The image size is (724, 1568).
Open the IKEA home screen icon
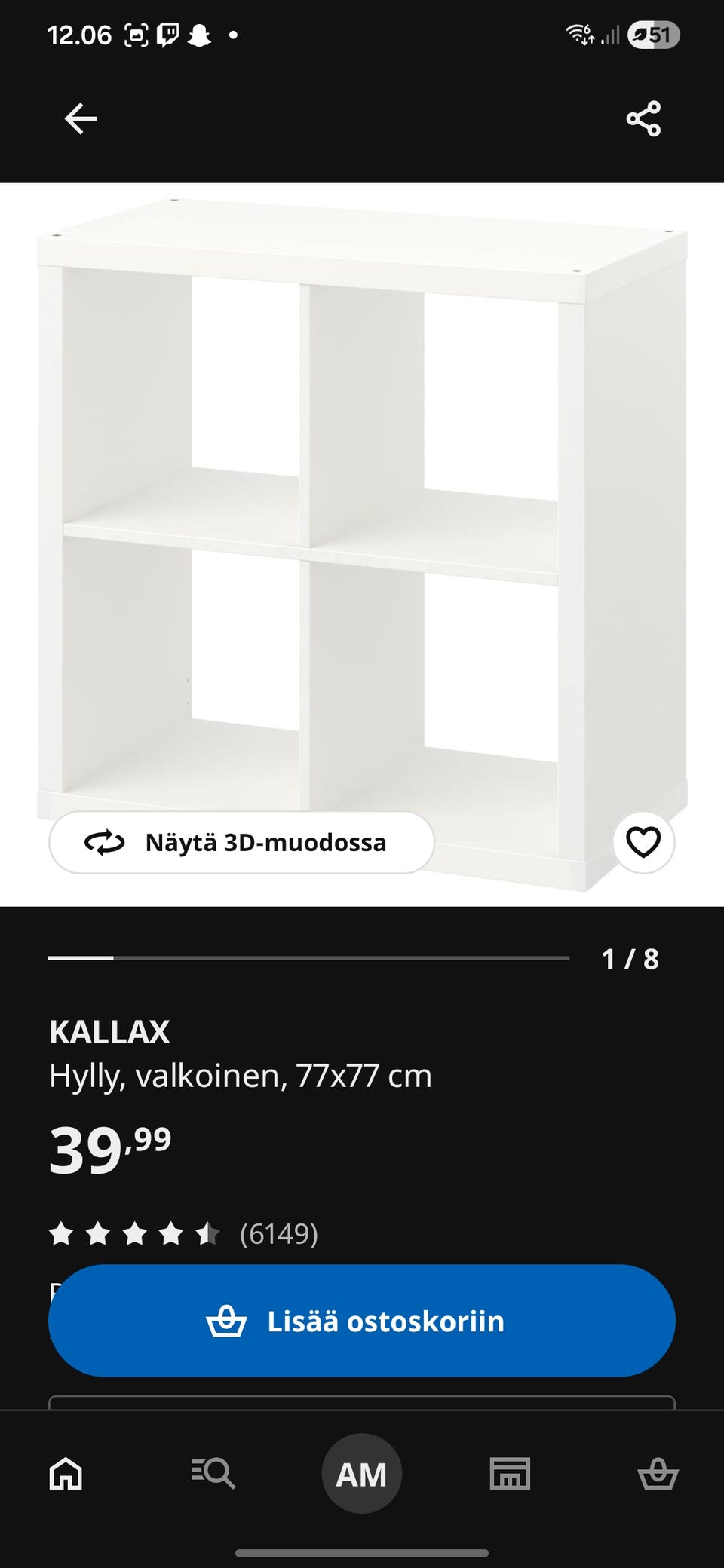pos(64,1474)
